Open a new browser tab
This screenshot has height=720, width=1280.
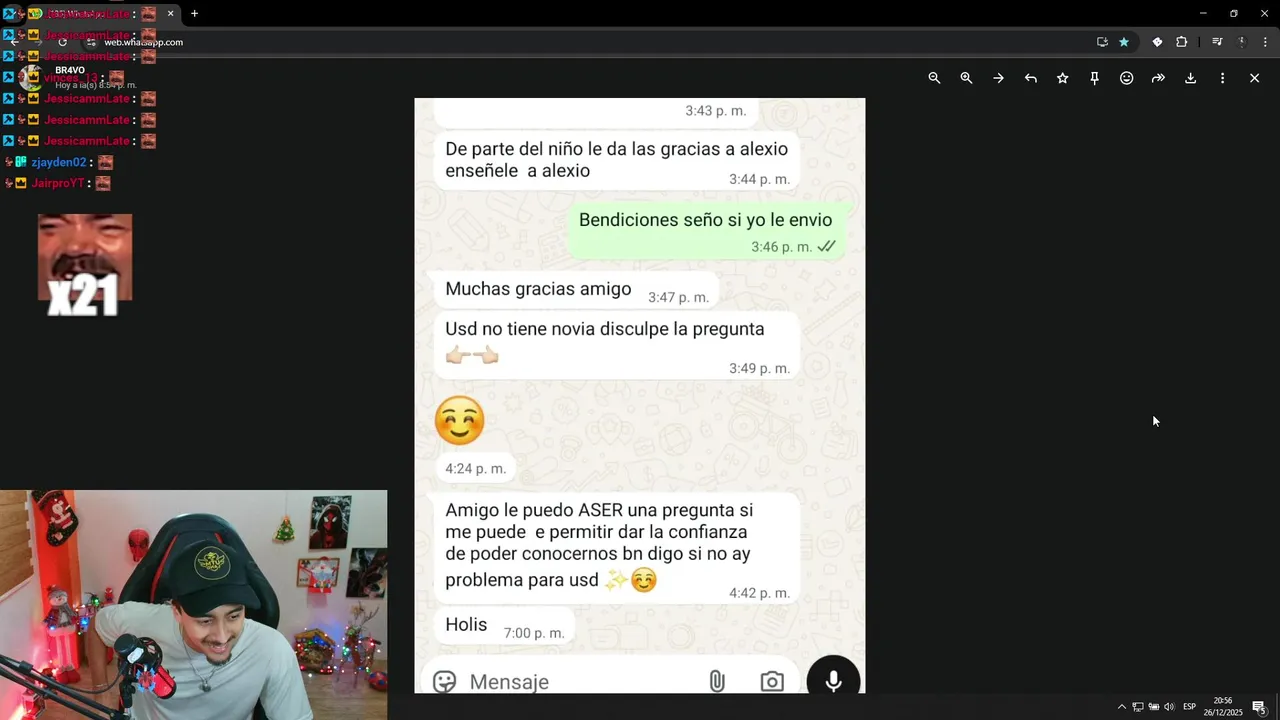(194, 14)
